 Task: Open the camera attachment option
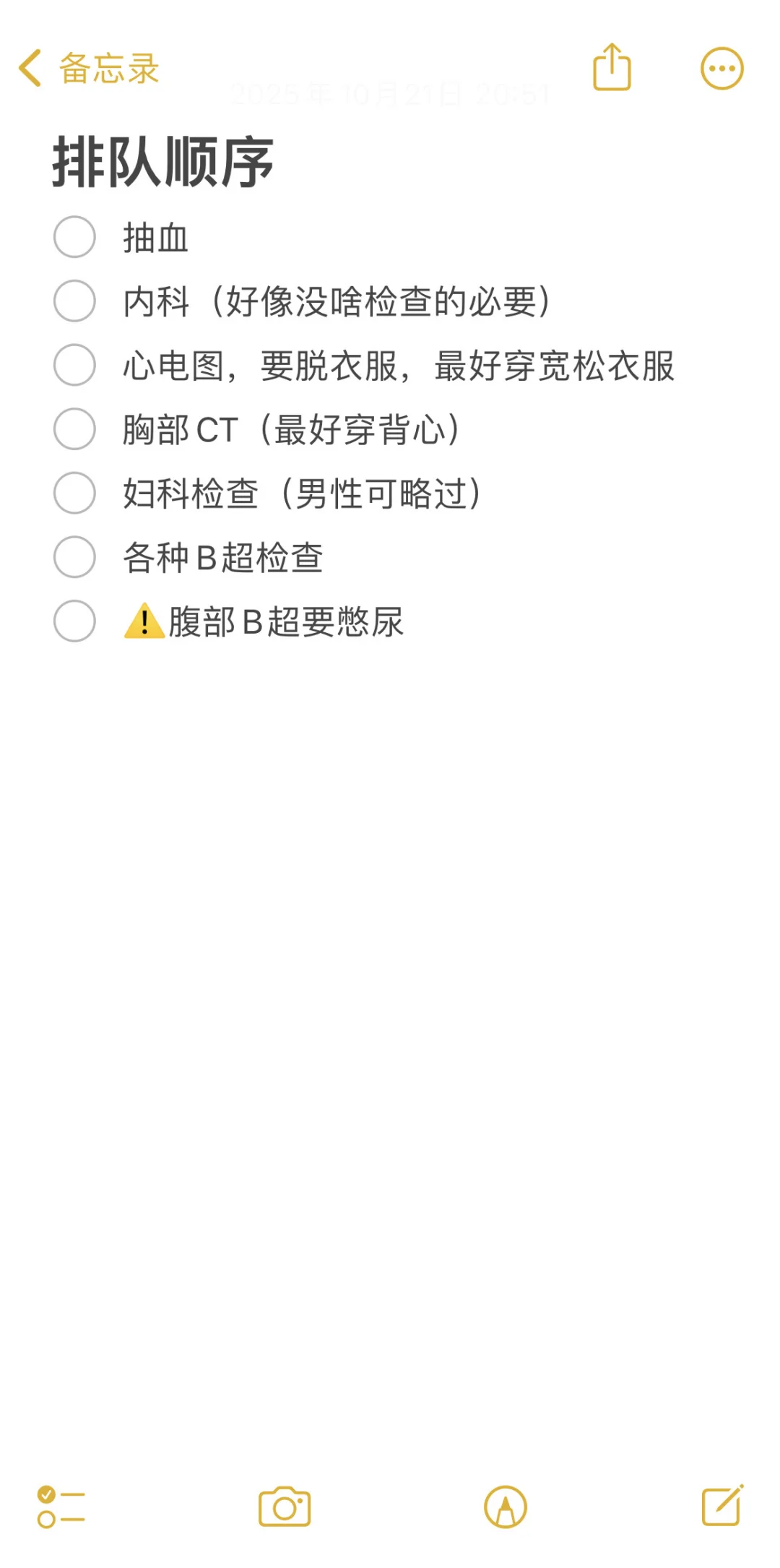285,1507
